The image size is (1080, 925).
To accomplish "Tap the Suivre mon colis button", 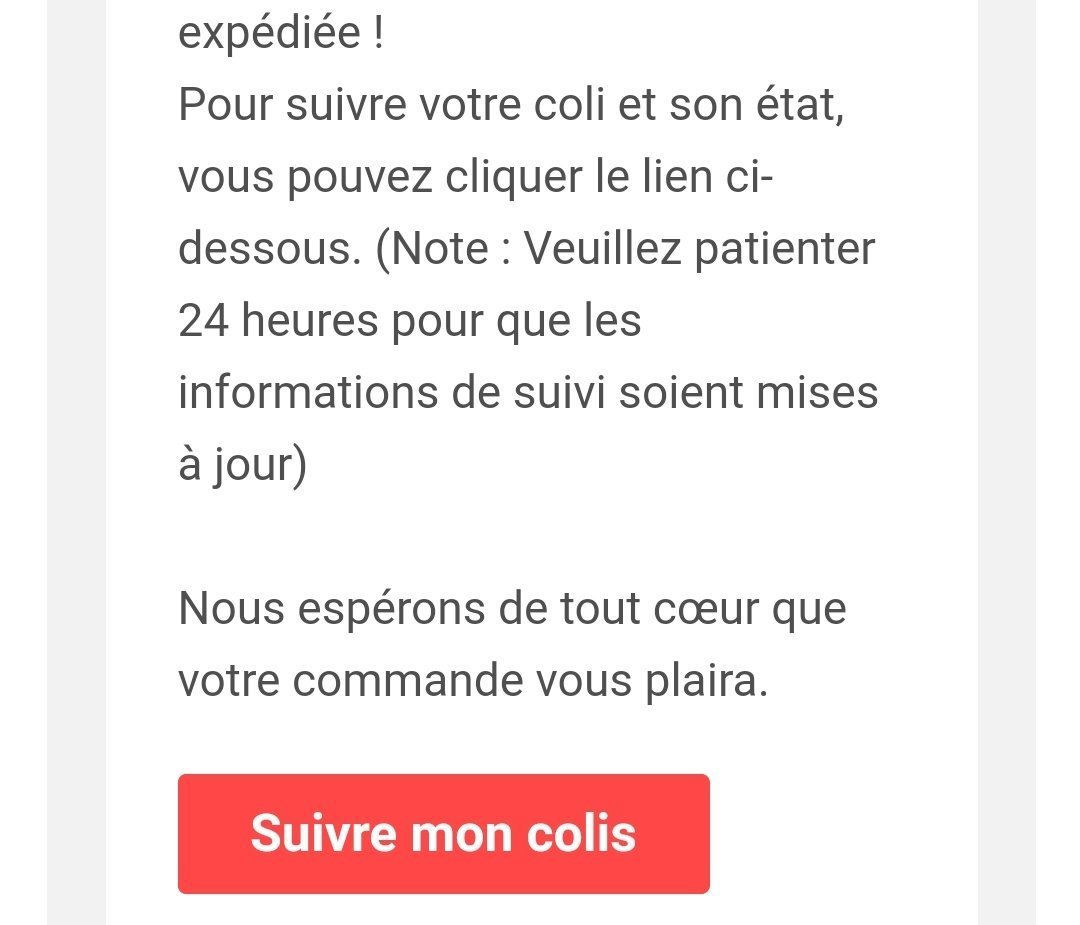I will 443,833.
